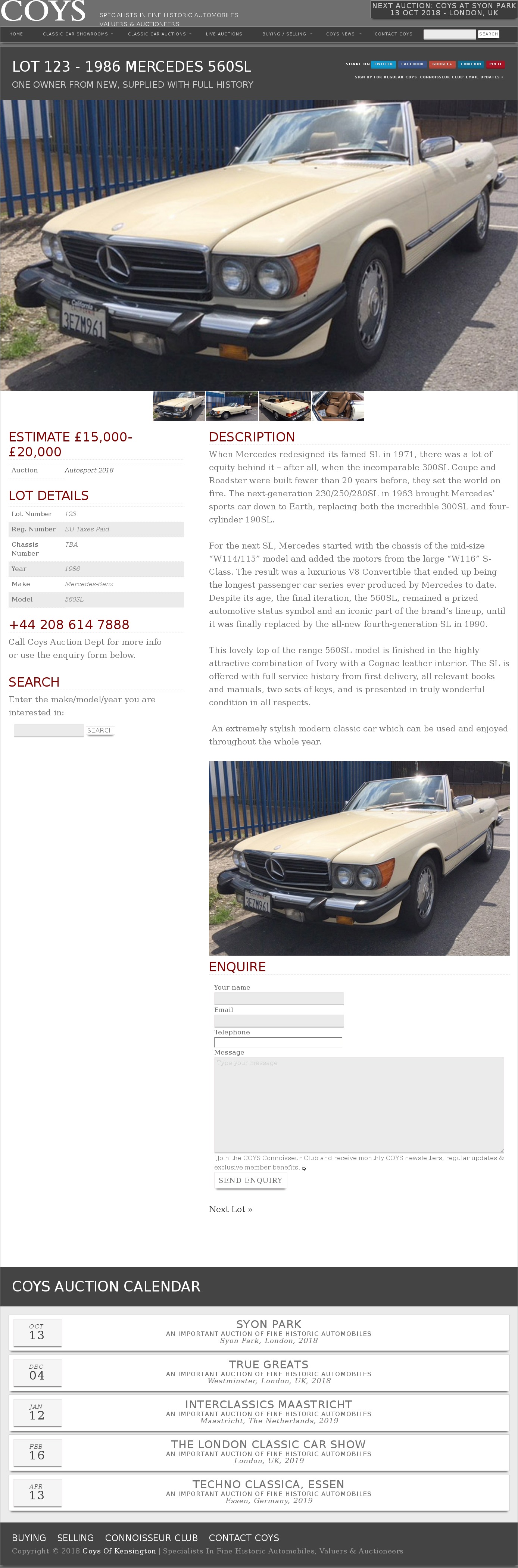
Task: Tap the Message text area
Action: tap(359, 1105)
